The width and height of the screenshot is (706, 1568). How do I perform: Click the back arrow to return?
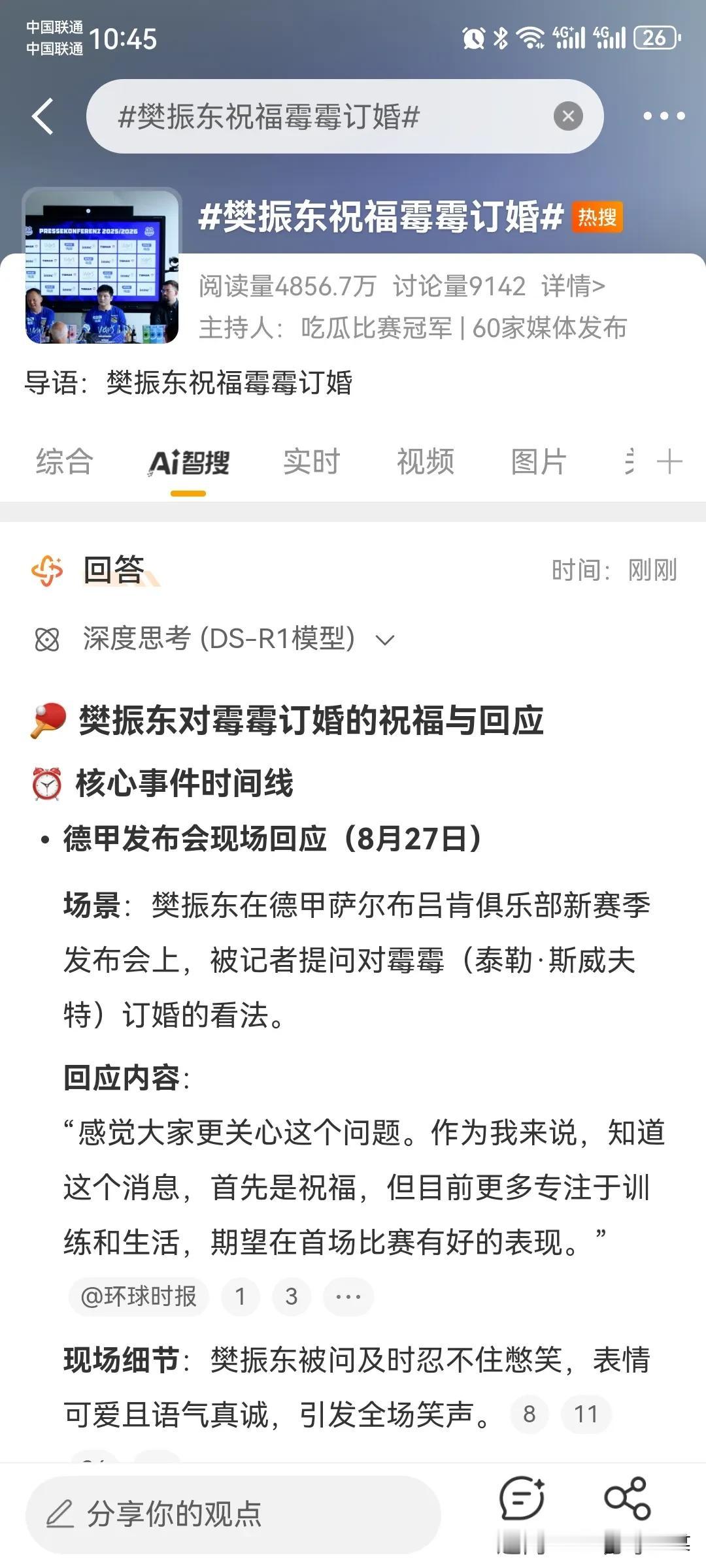click(43, 116)
